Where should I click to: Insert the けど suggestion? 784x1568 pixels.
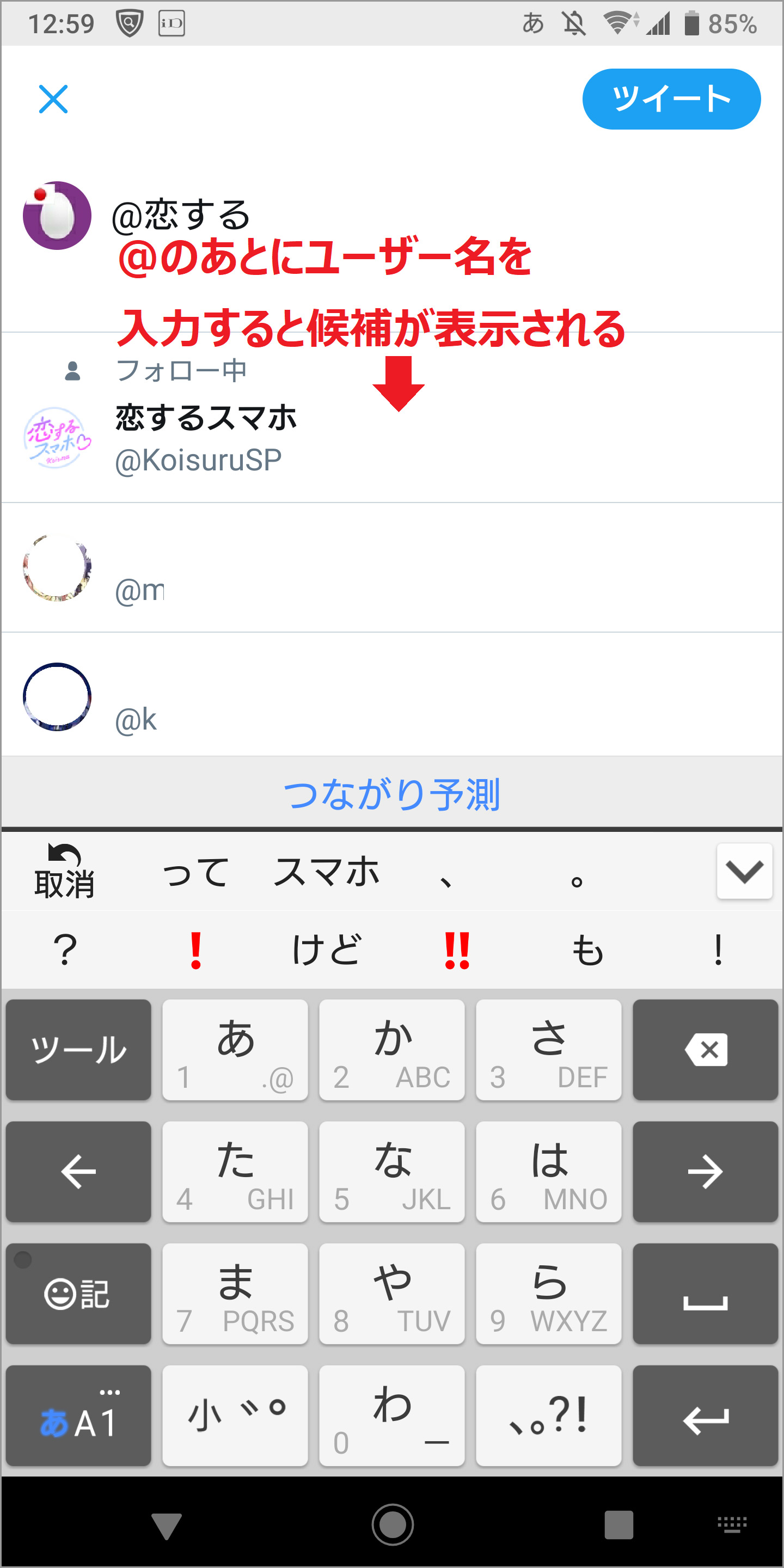coord(326,949)
